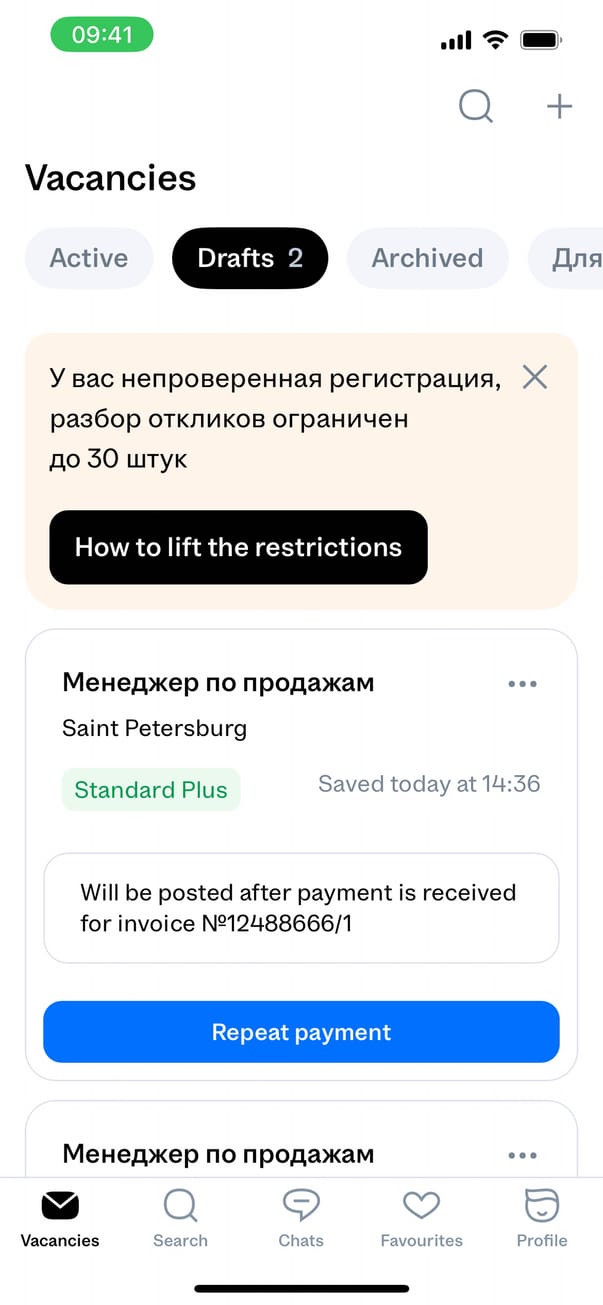The image size is (603, 1305).
Task: Go to the Search tab
Action: (180, 1219)
